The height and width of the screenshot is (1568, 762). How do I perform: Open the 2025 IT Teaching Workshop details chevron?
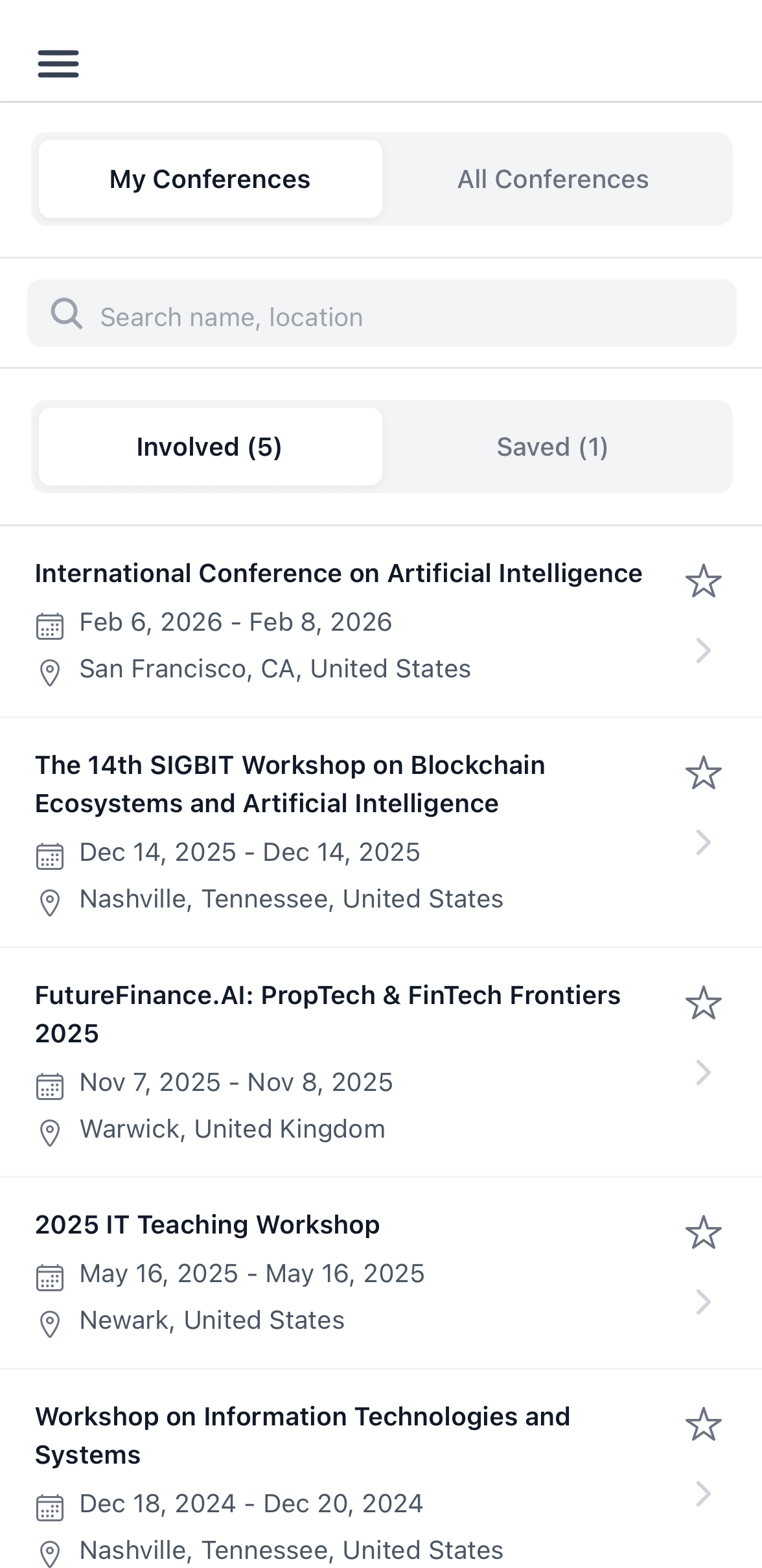coord(704,1302)
